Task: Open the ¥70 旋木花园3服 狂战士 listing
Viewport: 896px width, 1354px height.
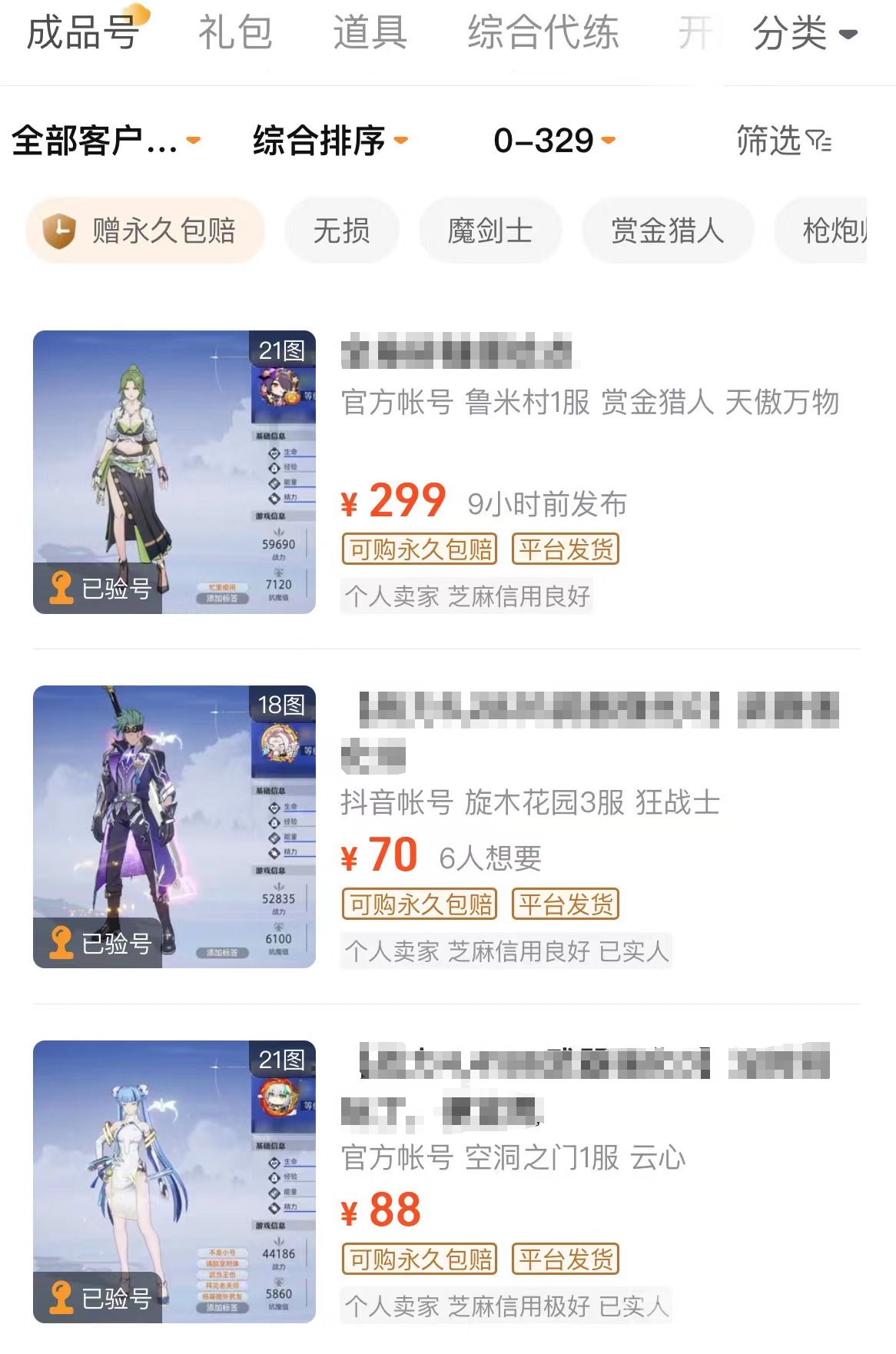Action: [x=530, y=803]
